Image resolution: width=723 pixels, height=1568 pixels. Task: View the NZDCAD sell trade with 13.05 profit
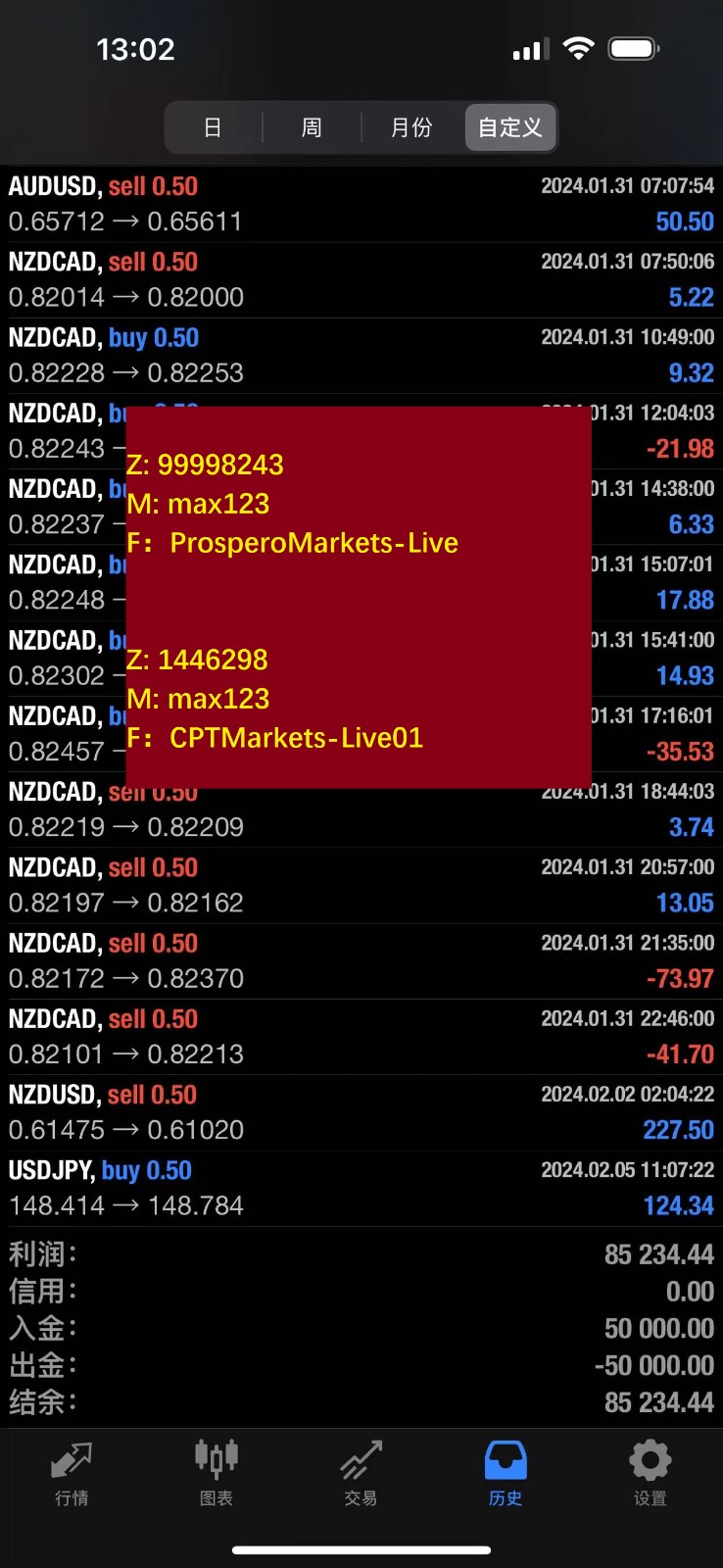(x=361, y=885)
